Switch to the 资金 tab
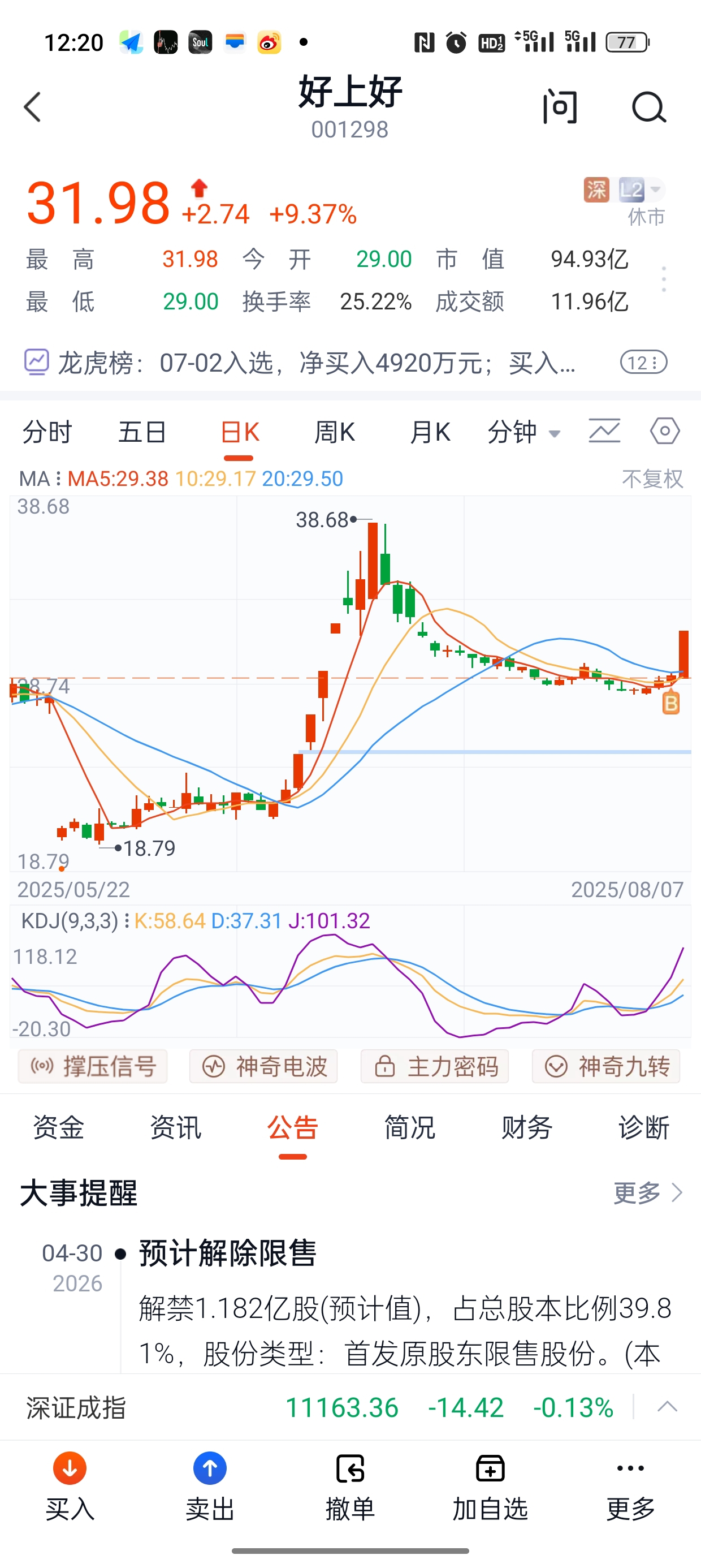Screen dimensions: 701x1568 (x=58, y=1127)
